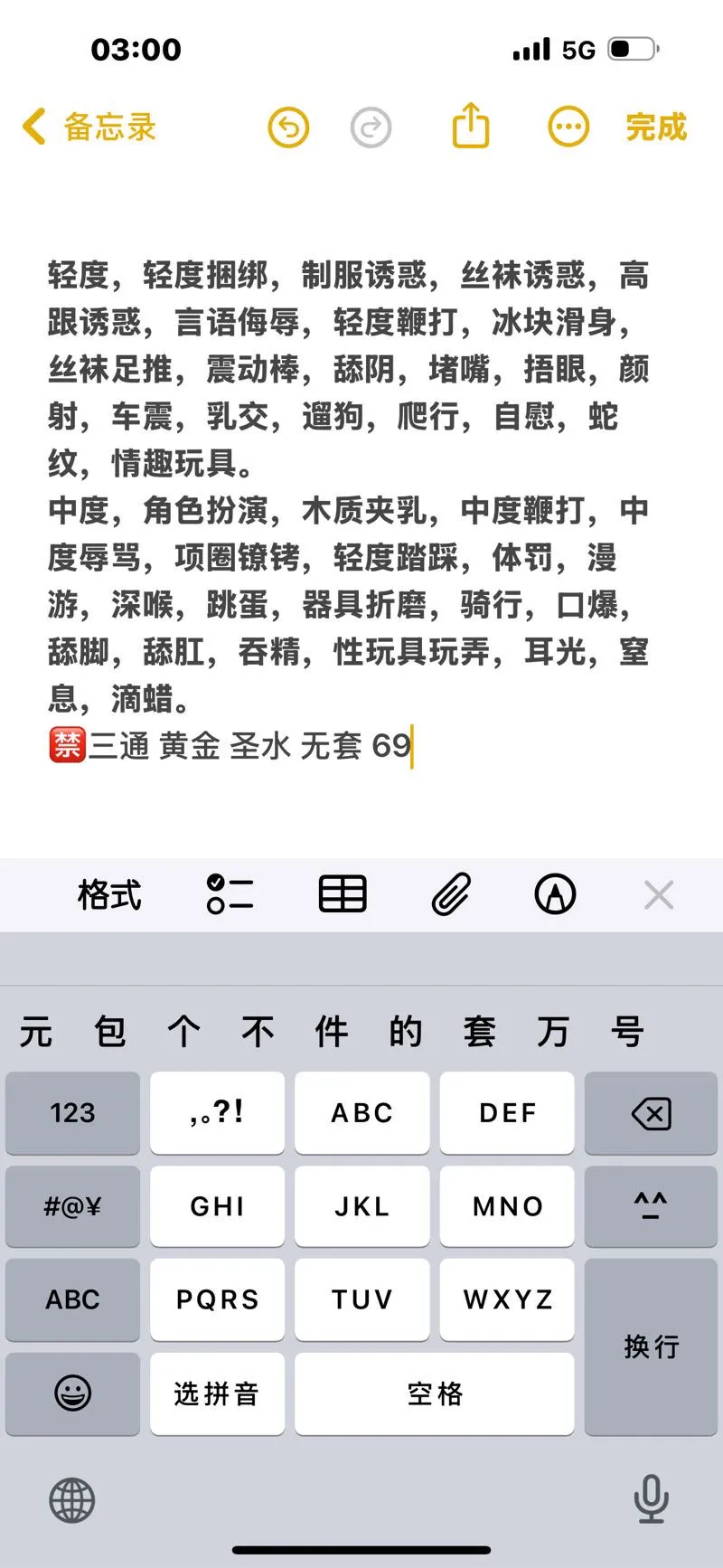Tap 完成 to finish editing
This screenshot has width=723, height=1568.
click(656, 128)
